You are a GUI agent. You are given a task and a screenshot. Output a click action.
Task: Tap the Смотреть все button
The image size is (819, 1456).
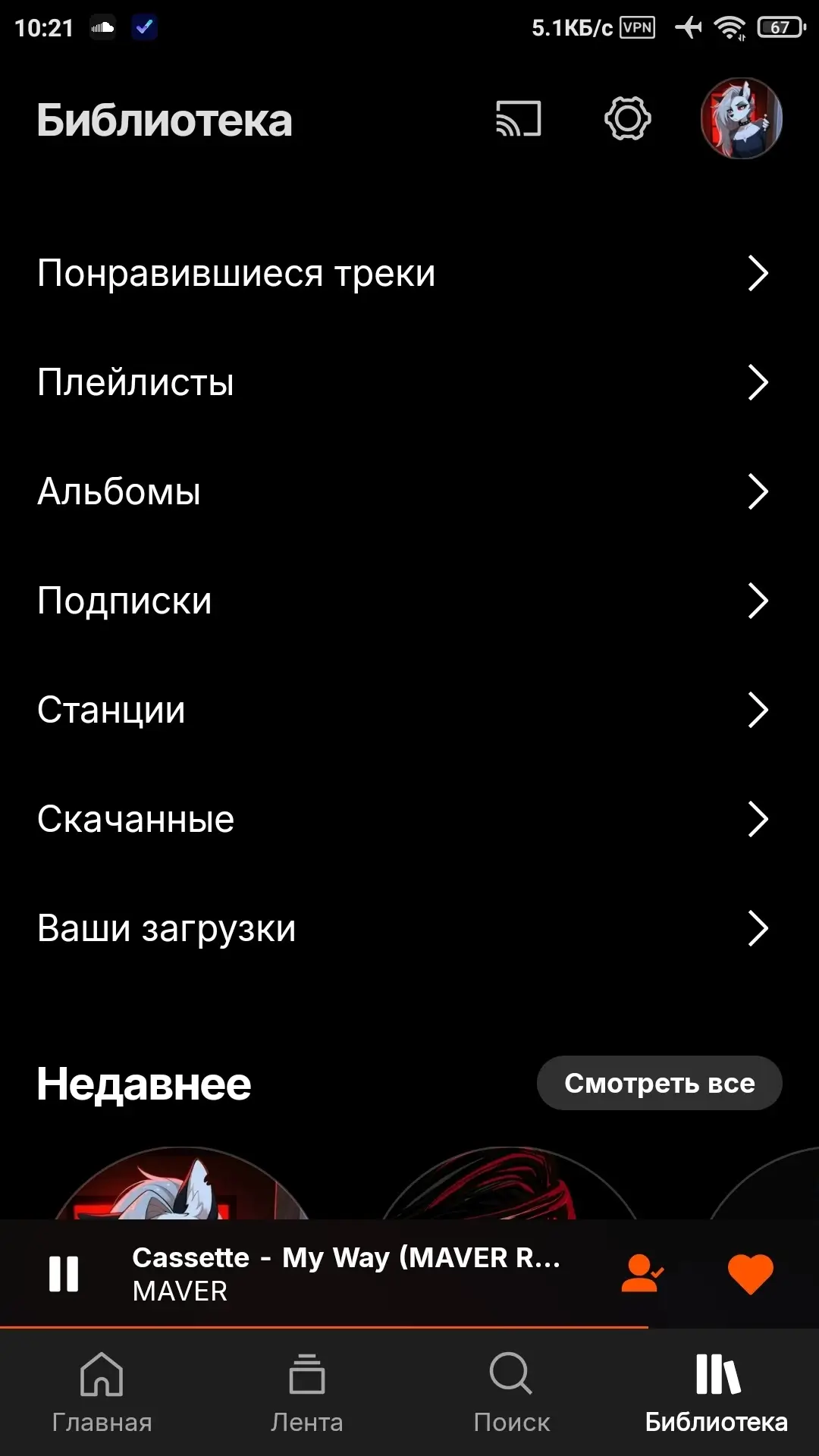click(x=660, y=1083)
